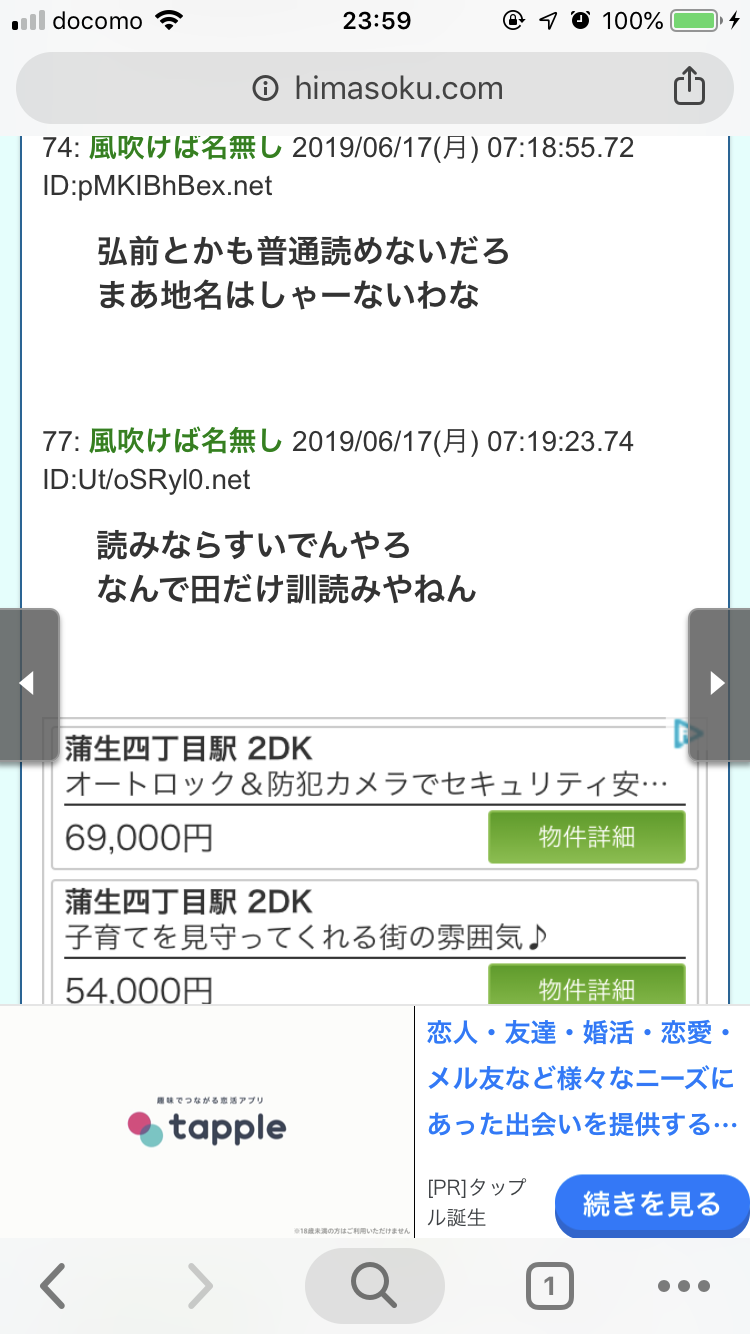Open the AdChoices info icon
This screenshot has width=750, height=1334.
click(686, 734)
